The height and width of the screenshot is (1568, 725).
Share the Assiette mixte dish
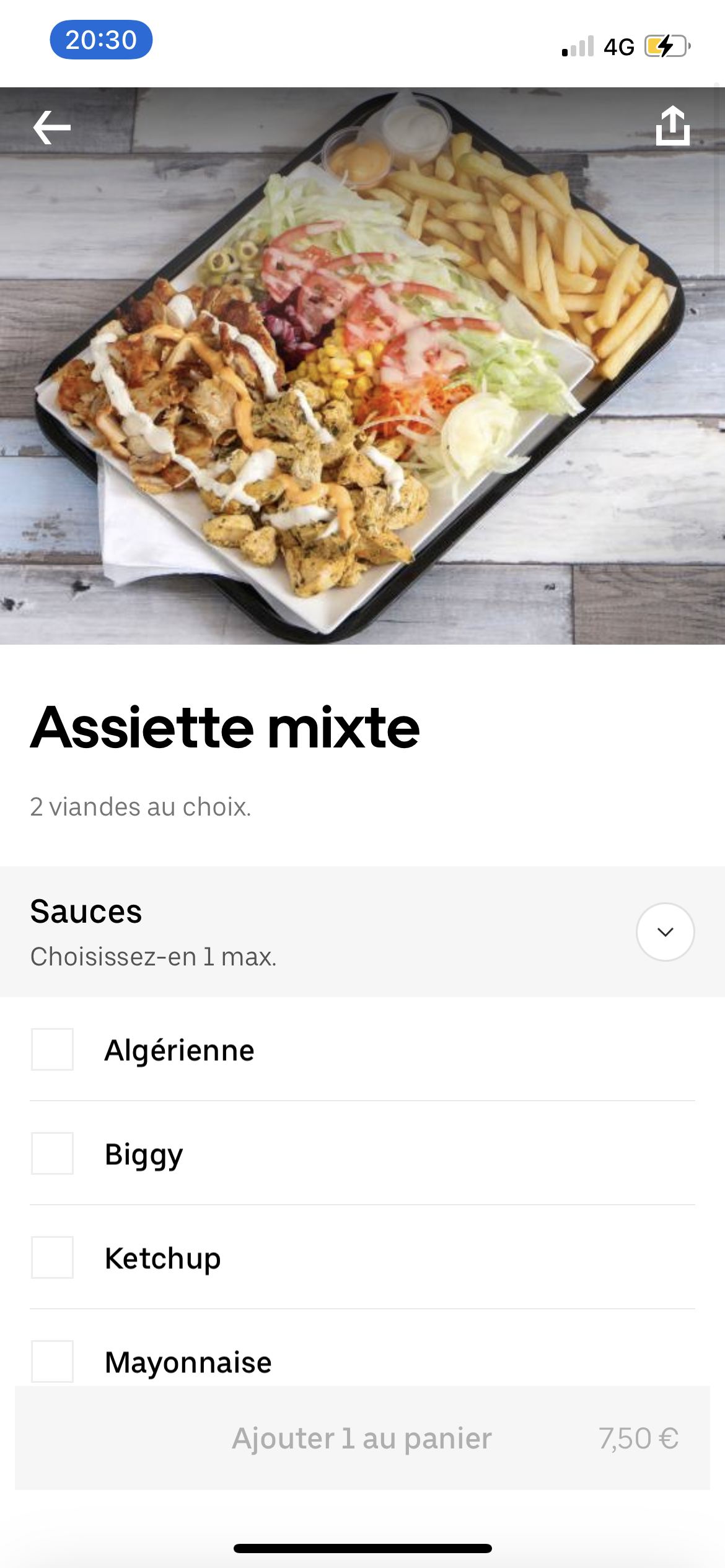(x=672, y=126)
